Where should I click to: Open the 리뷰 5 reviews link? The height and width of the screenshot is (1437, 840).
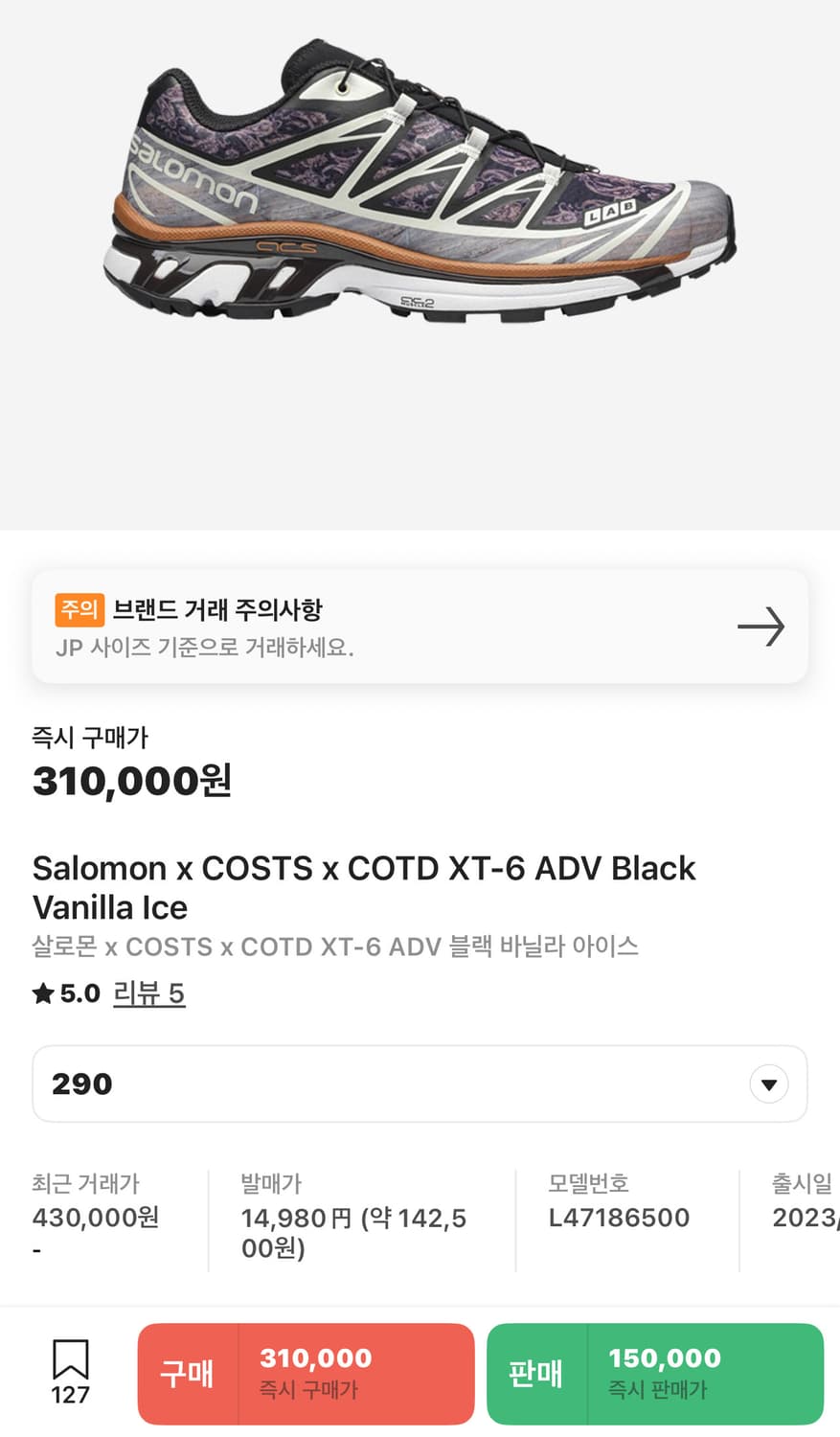click(x=149, y=992)
